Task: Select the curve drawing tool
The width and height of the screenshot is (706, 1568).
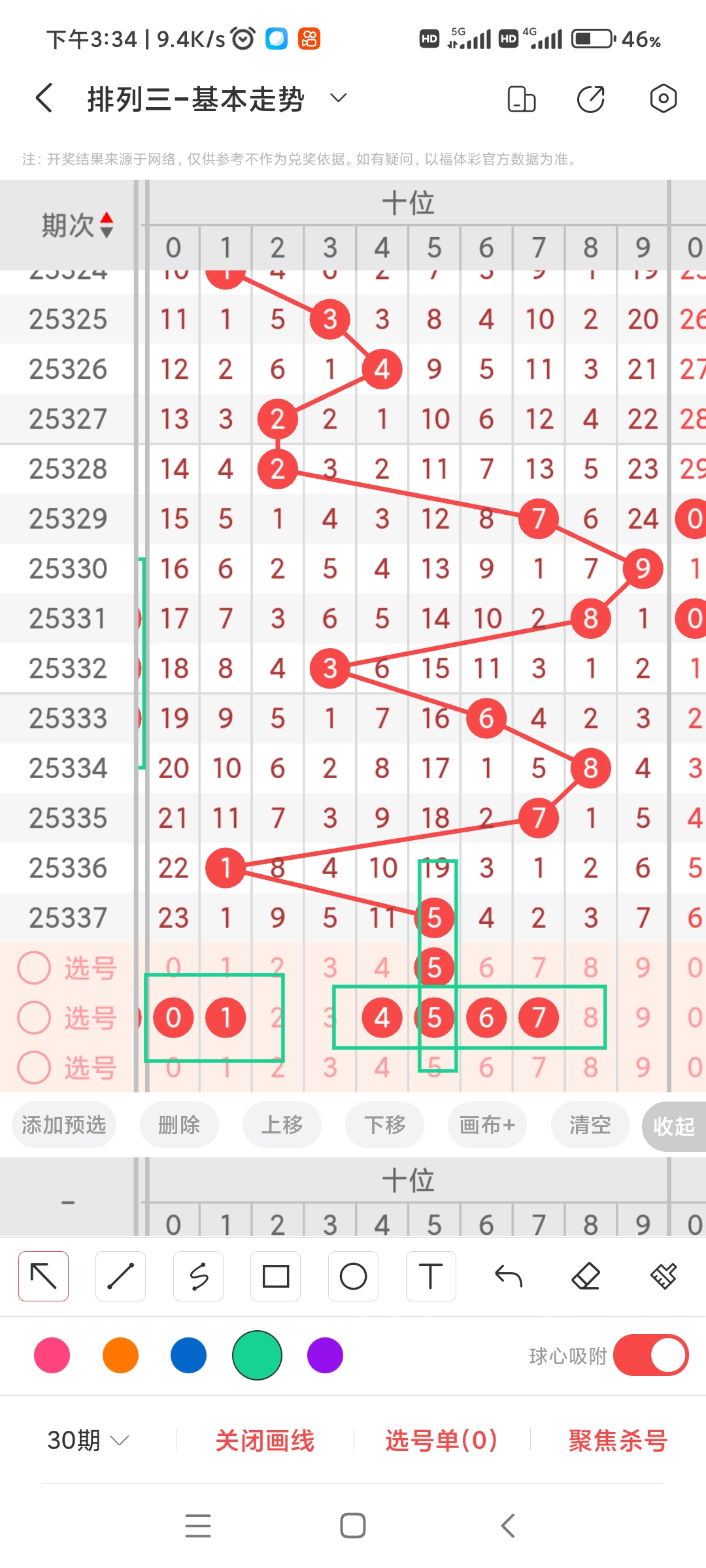Action: tap(199, 1275)
